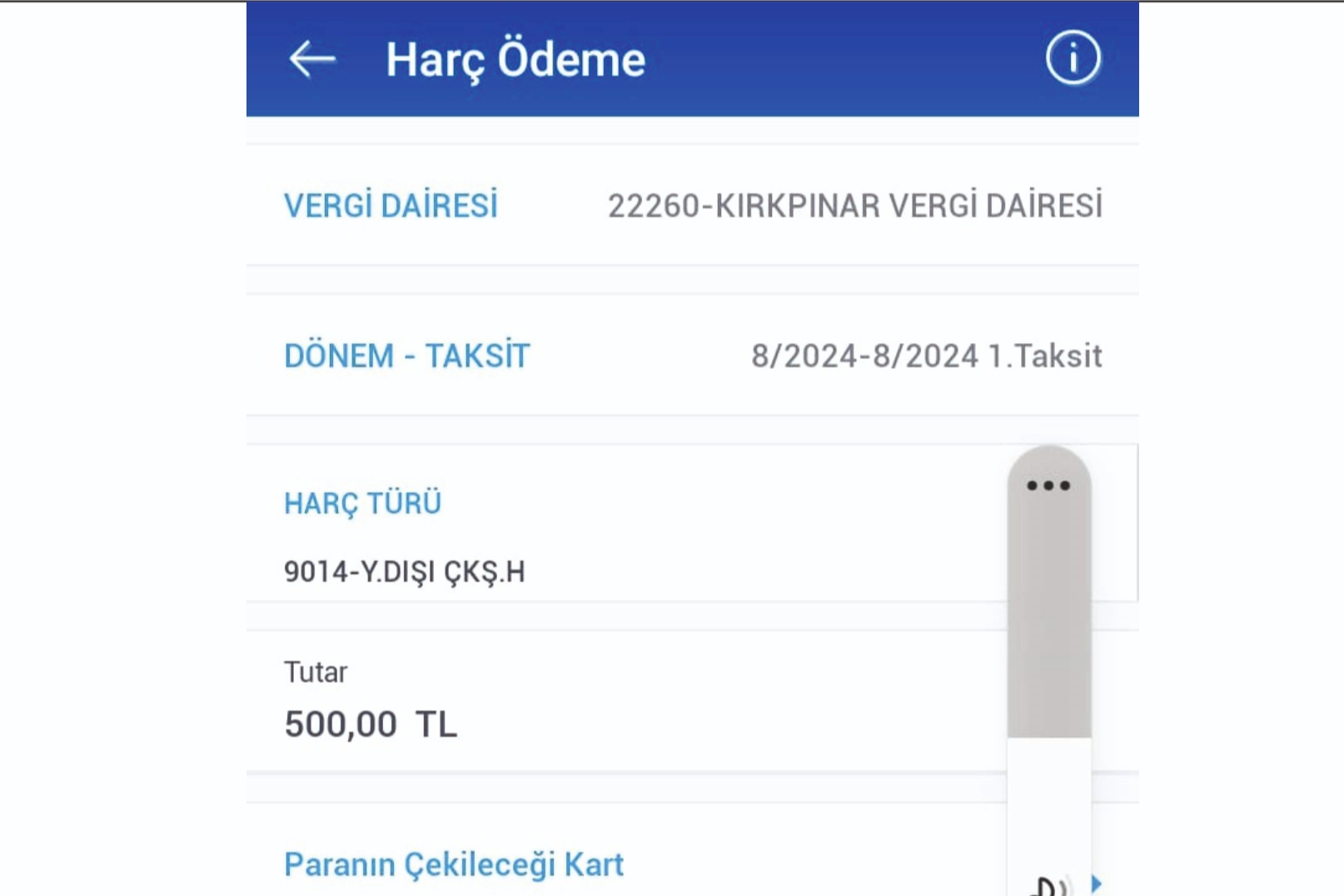Go back from Harç Ödeme

(312, 59)
